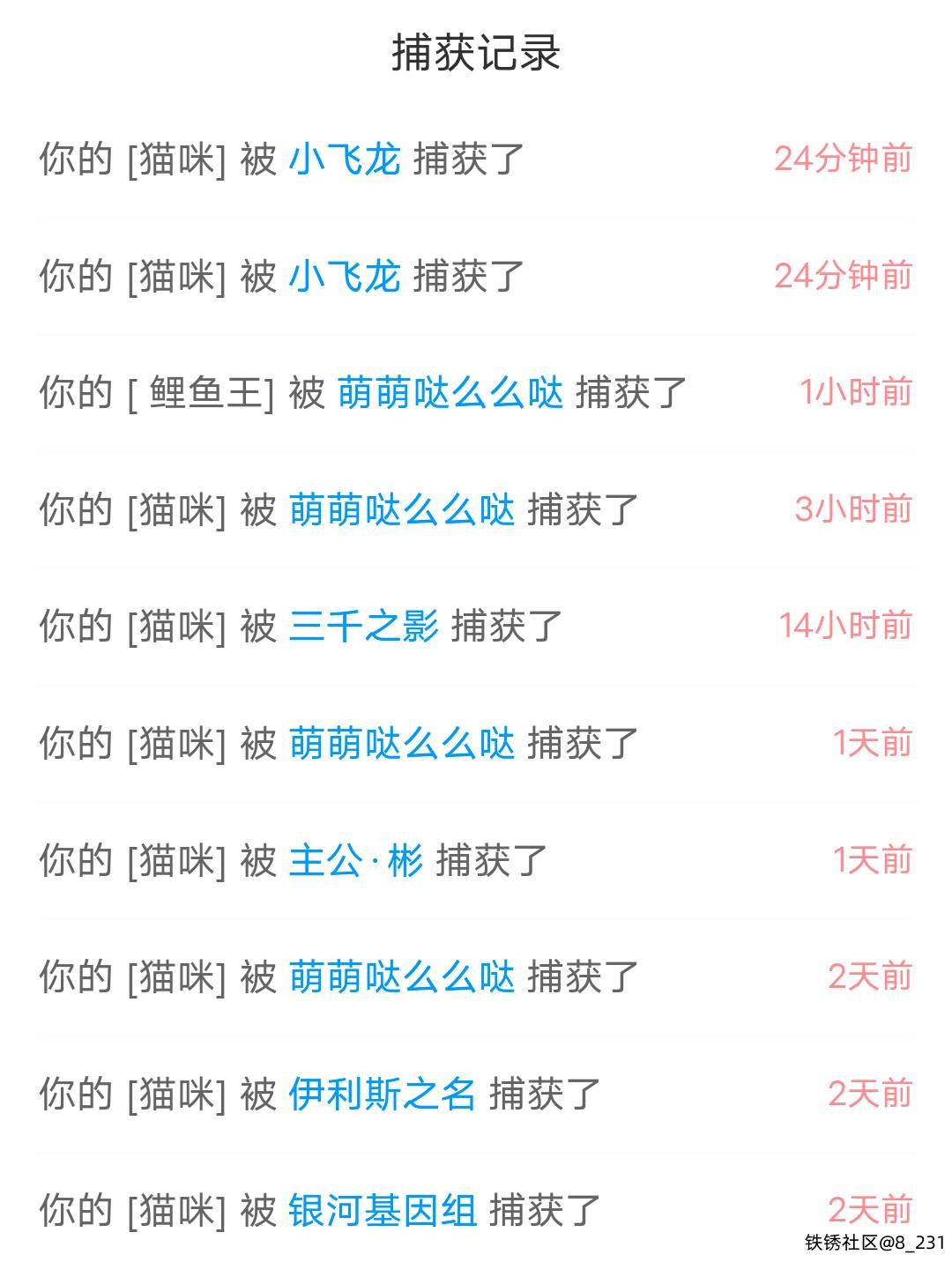Open 主公·彬's profile link
The image size is (952, 1262).
click(355, 860)
